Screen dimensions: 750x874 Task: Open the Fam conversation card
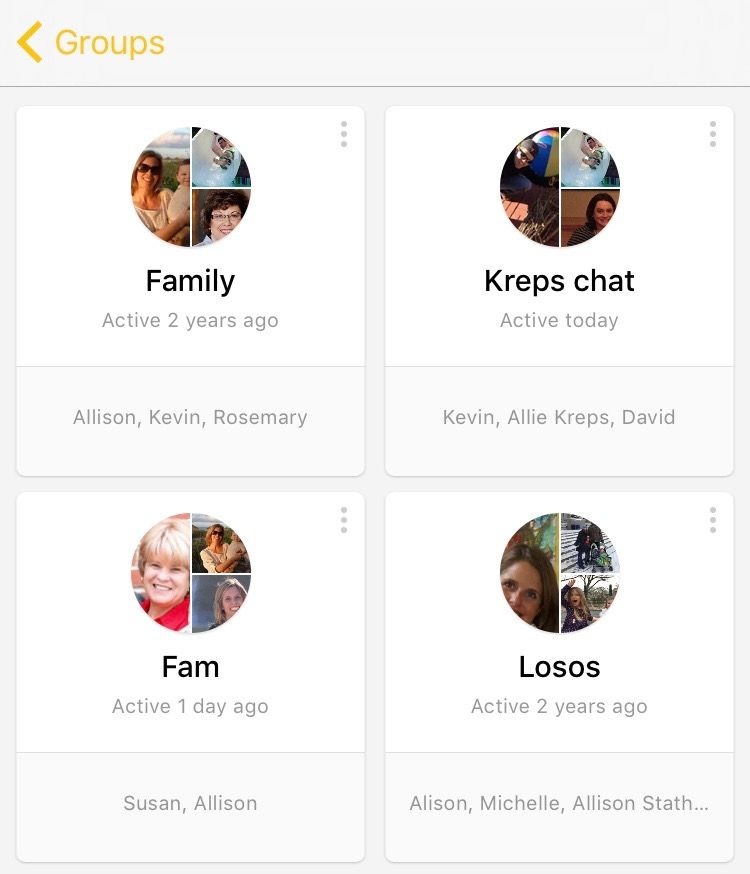coord(190,668)
